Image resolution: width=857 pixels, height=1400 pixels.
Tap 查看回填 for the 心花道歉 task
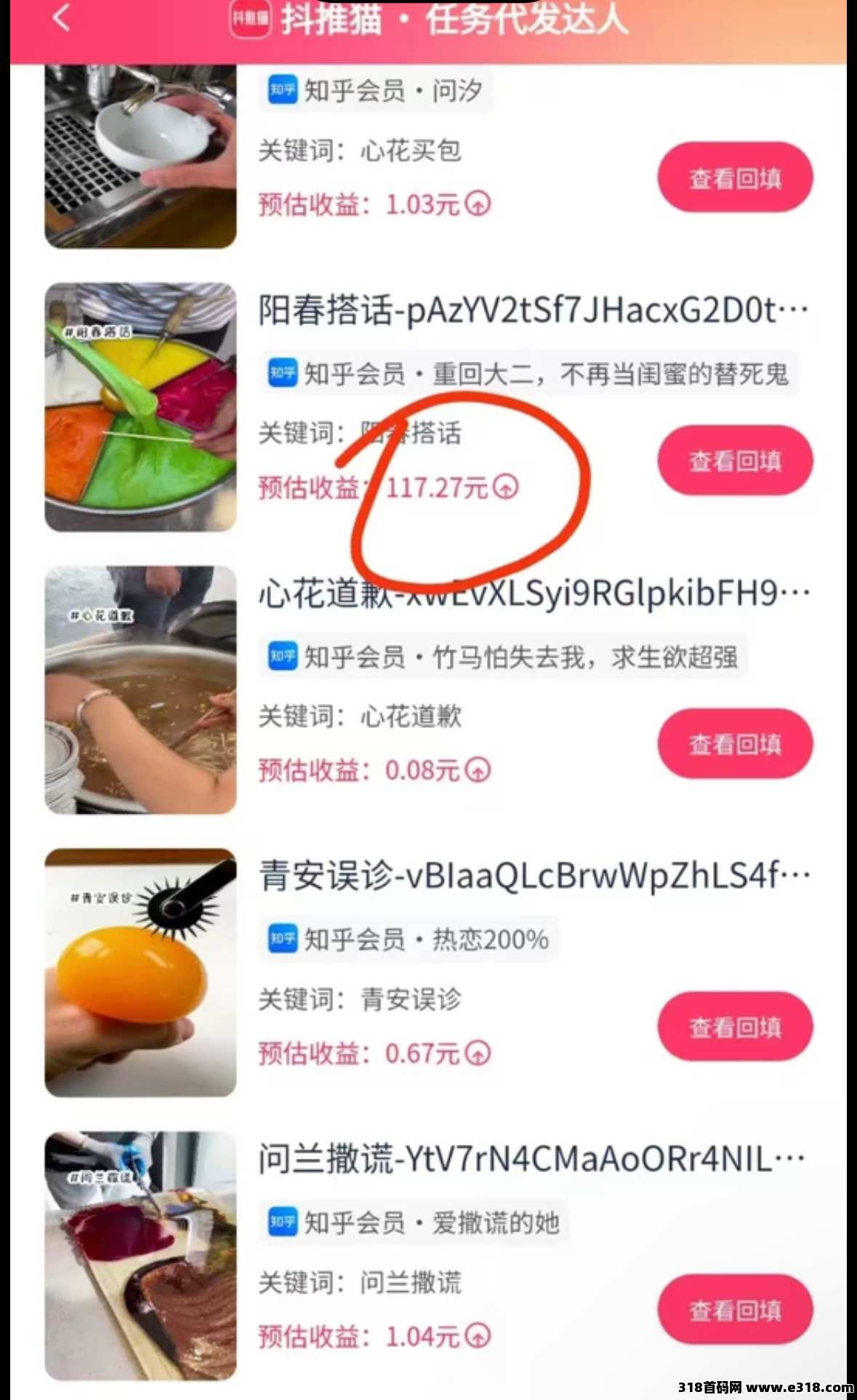tap(735, 744)
